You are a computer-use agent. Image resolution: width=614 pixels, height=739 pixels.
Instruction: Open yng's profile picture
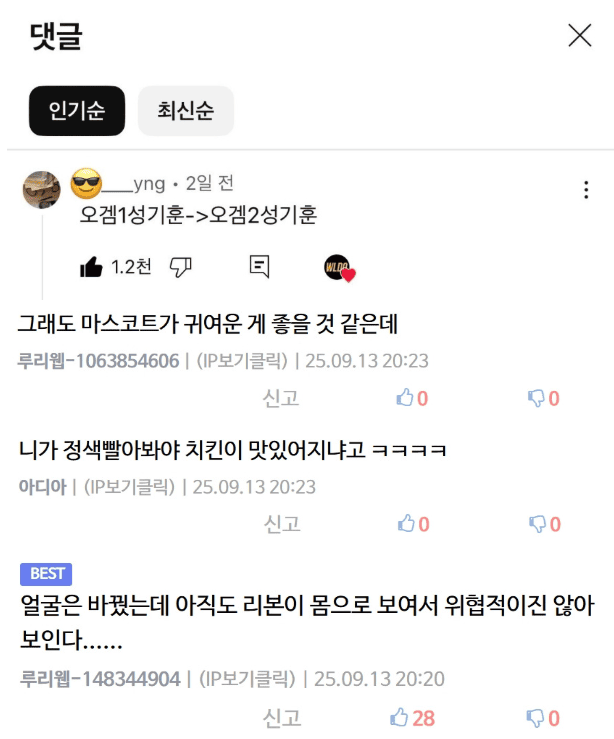tap(41, 190)
